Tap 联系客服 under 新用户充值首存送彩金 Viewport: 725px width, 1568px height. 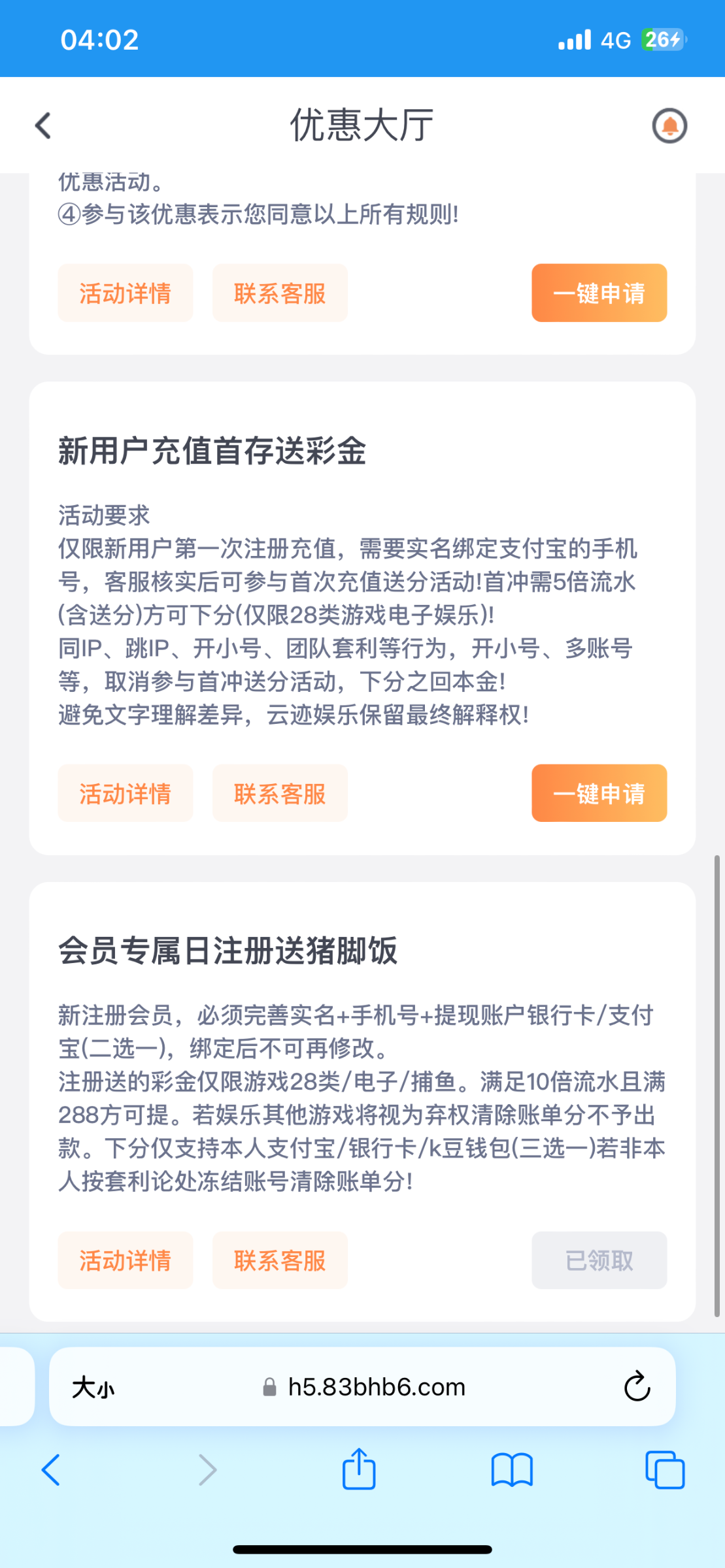tap(280, 793)
